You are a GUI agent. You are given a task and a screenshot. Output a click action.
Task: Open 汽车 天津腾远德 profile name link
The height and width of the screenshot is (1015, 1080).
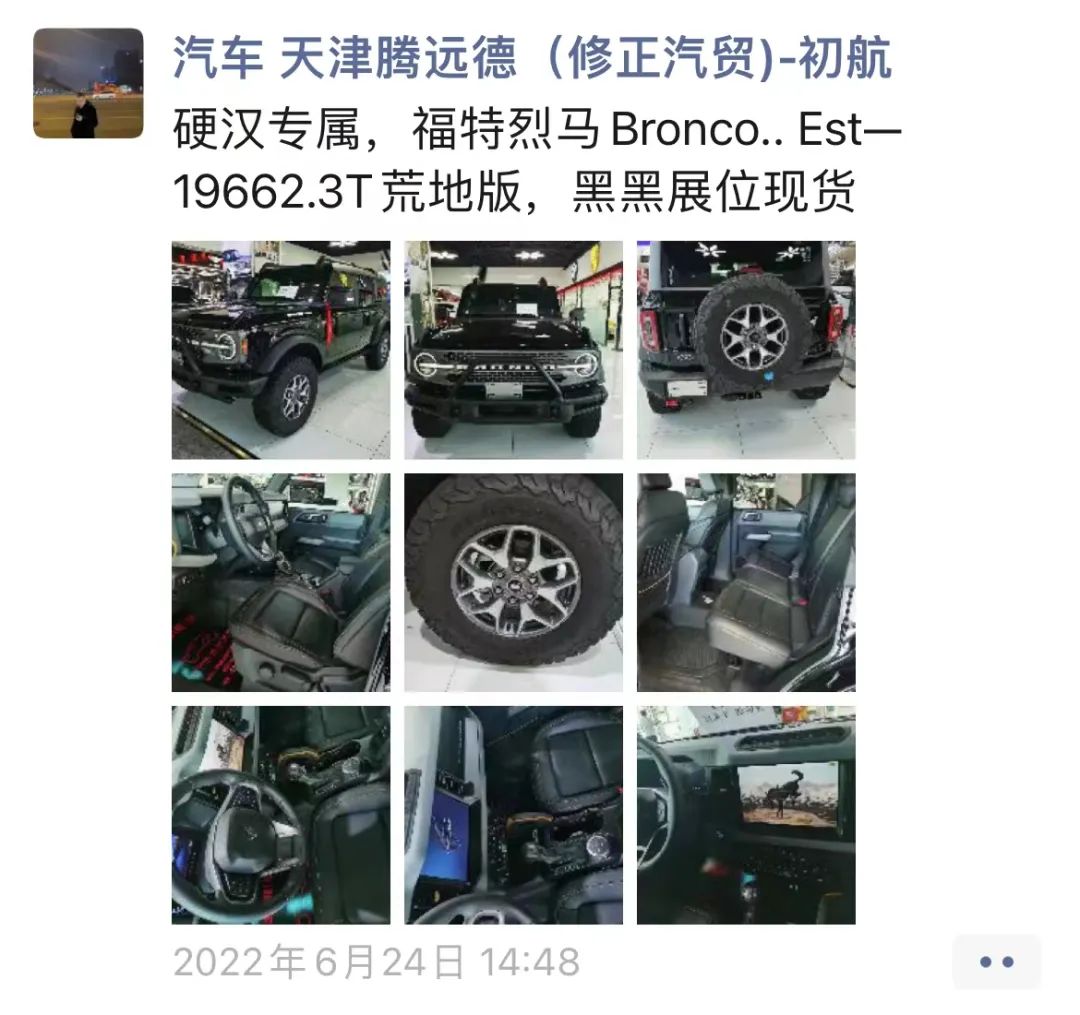click(x=531, y=58)
